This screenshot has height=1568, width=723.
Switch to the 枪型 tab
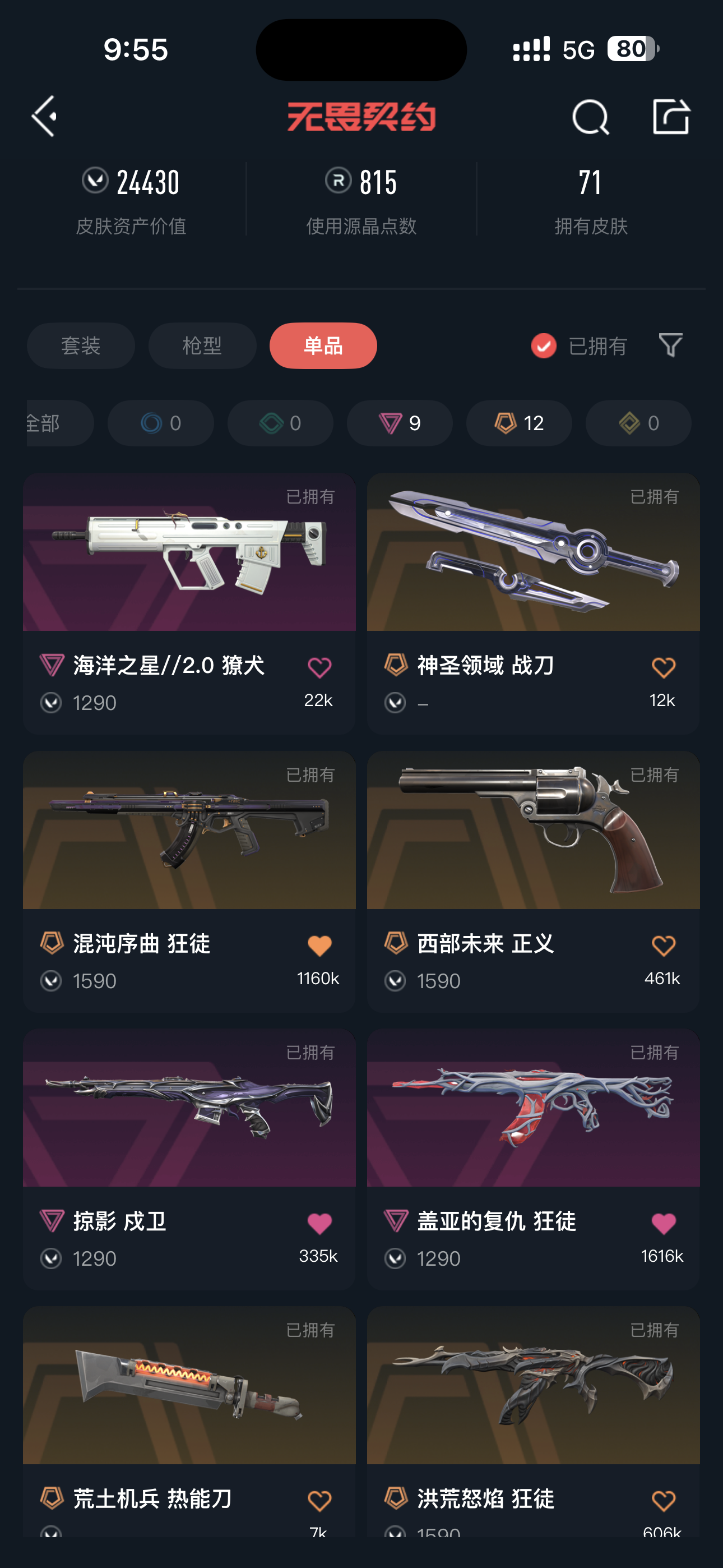202,346
